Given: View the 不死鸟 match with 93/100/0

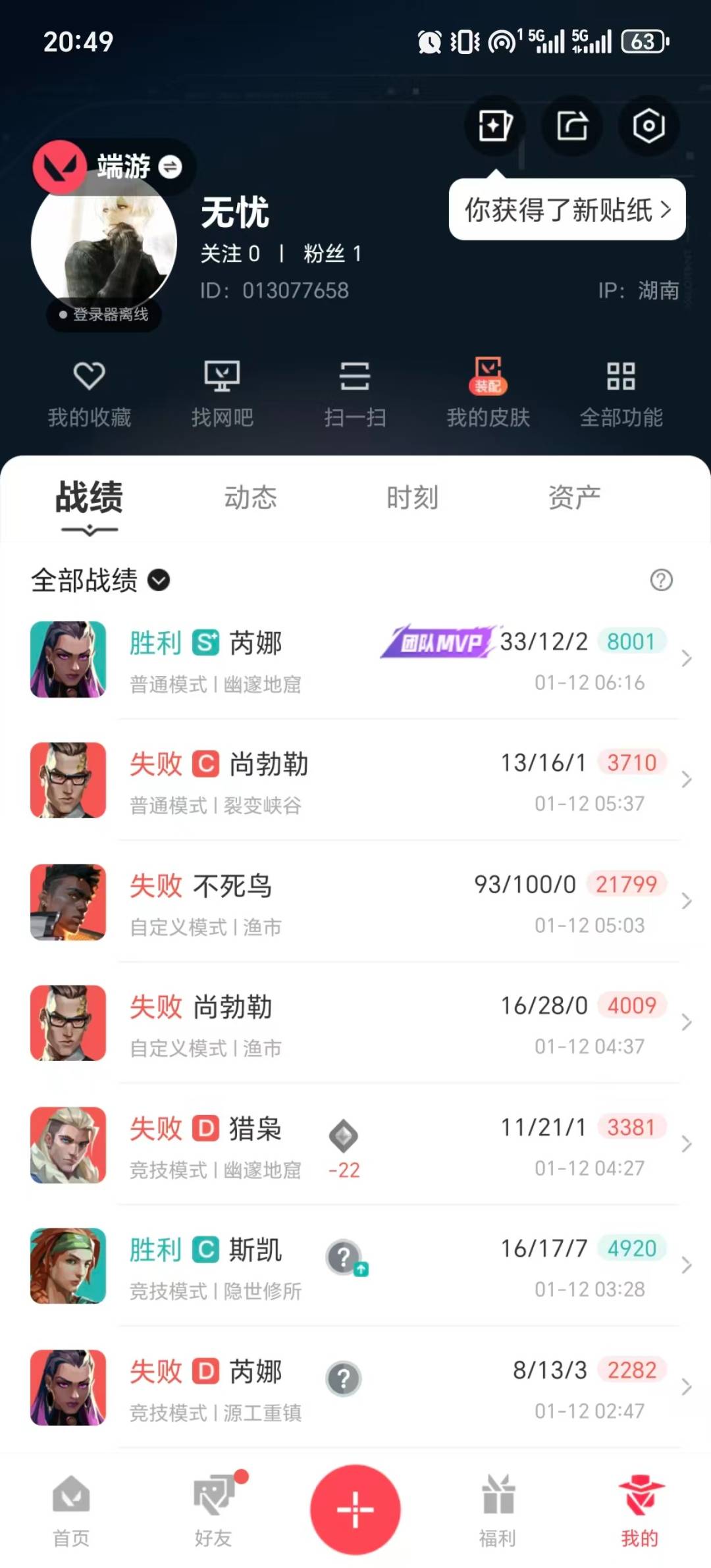Looking at the screenshot, I should [x=355, y=902].
